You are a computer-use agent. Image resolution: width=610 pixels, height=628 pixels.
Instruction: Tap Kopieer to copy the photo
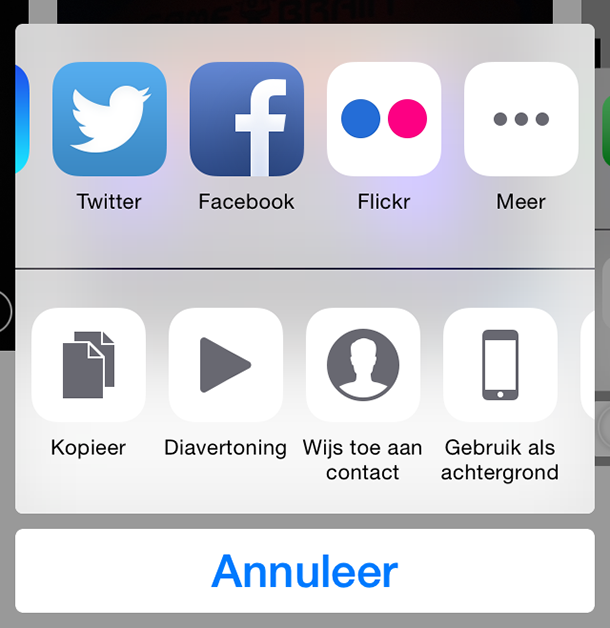[x=88, y=365]
